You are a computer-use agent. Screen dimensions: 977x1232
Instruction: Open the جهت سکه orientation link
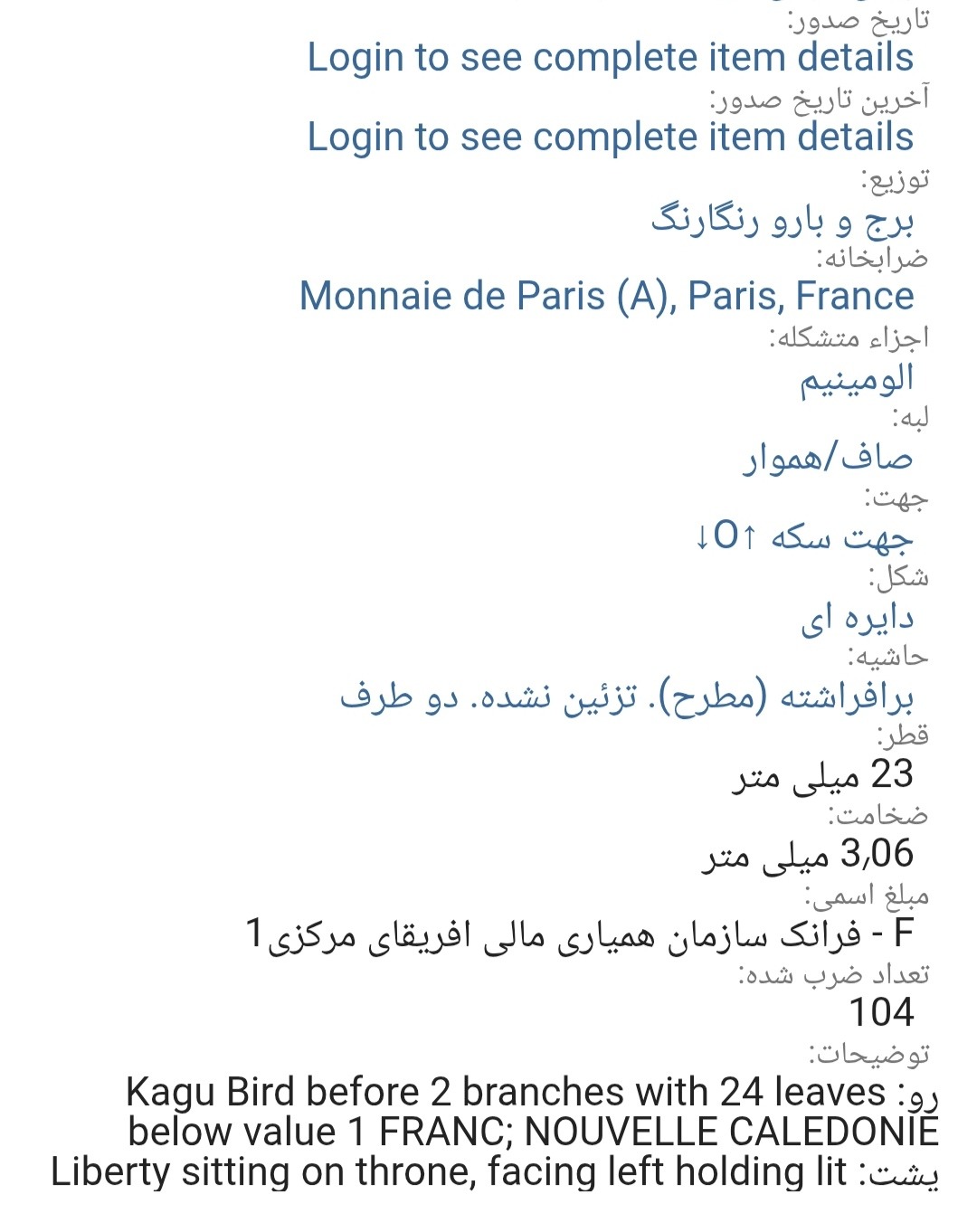tap(803, 537)
